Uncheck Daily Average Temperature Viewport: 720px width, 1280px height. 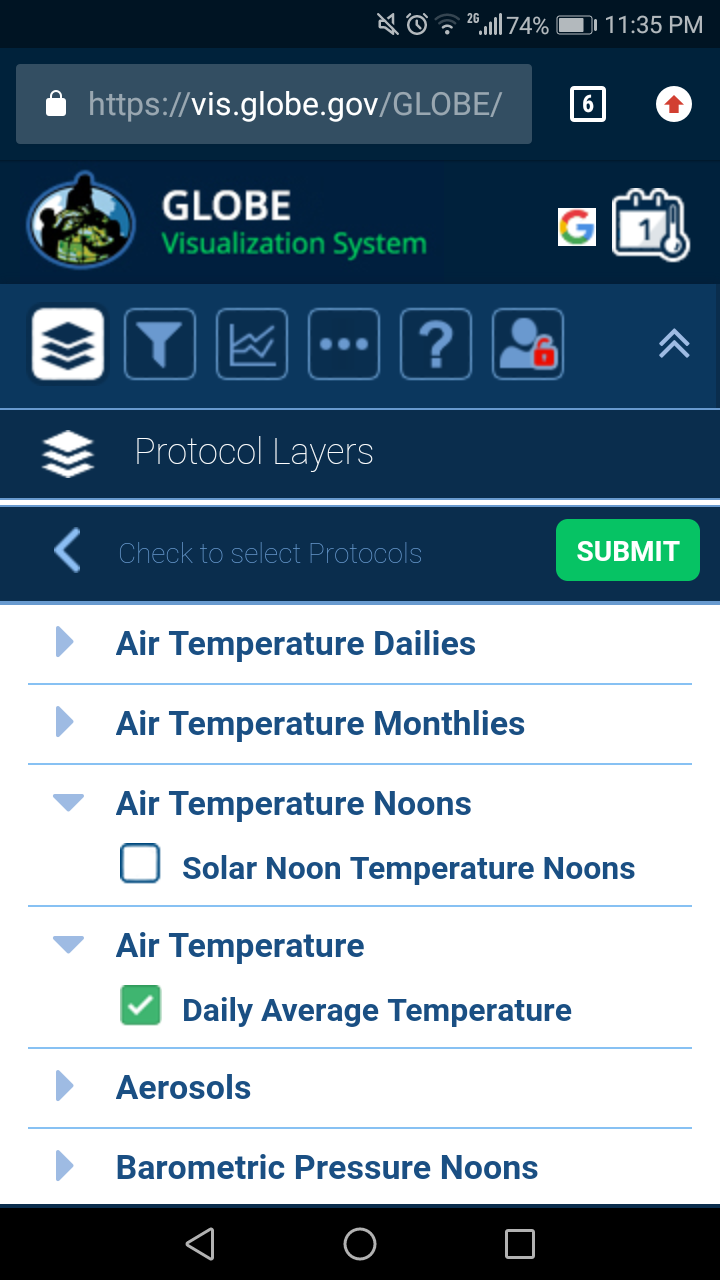pos(140,1006)
